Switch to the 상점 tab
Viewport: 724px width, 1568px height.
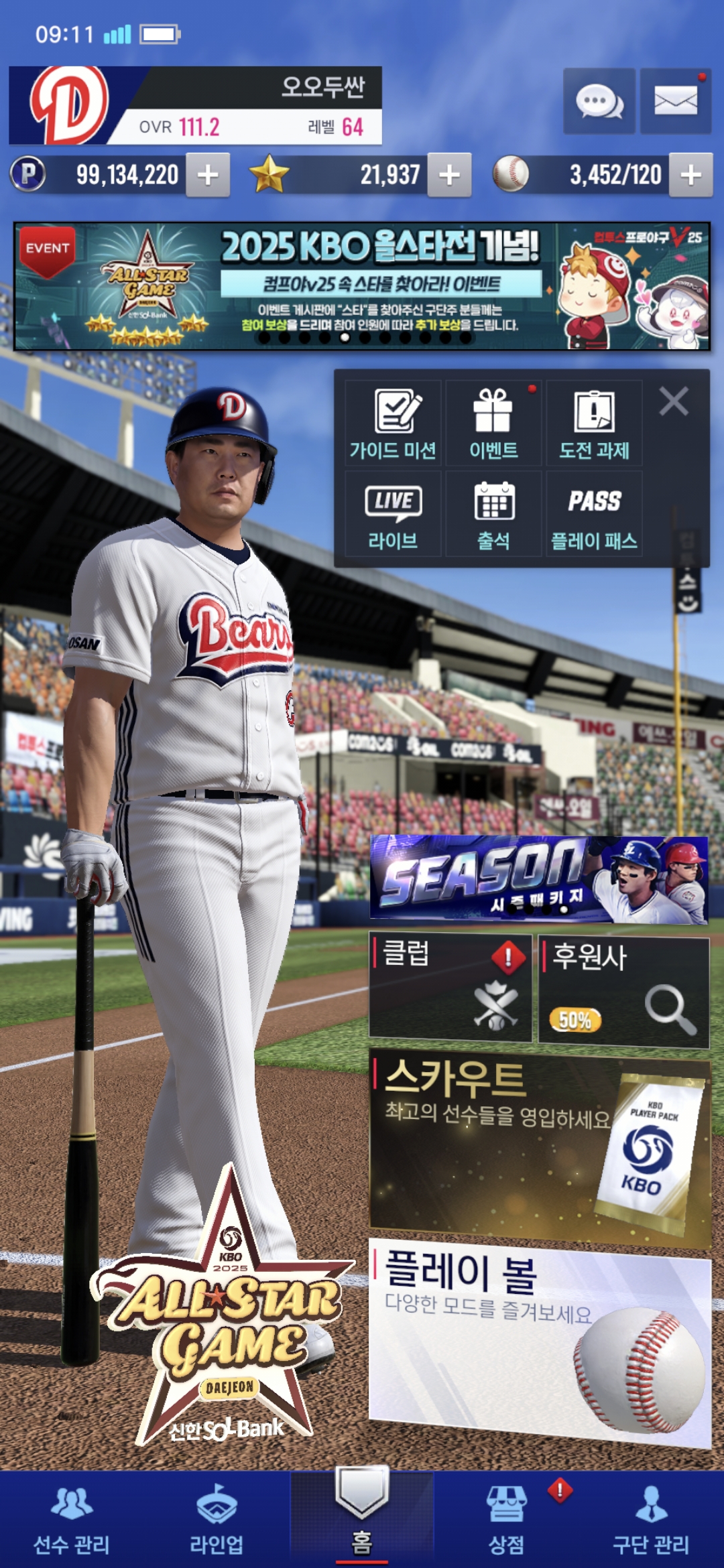(x=506, y=1520)
